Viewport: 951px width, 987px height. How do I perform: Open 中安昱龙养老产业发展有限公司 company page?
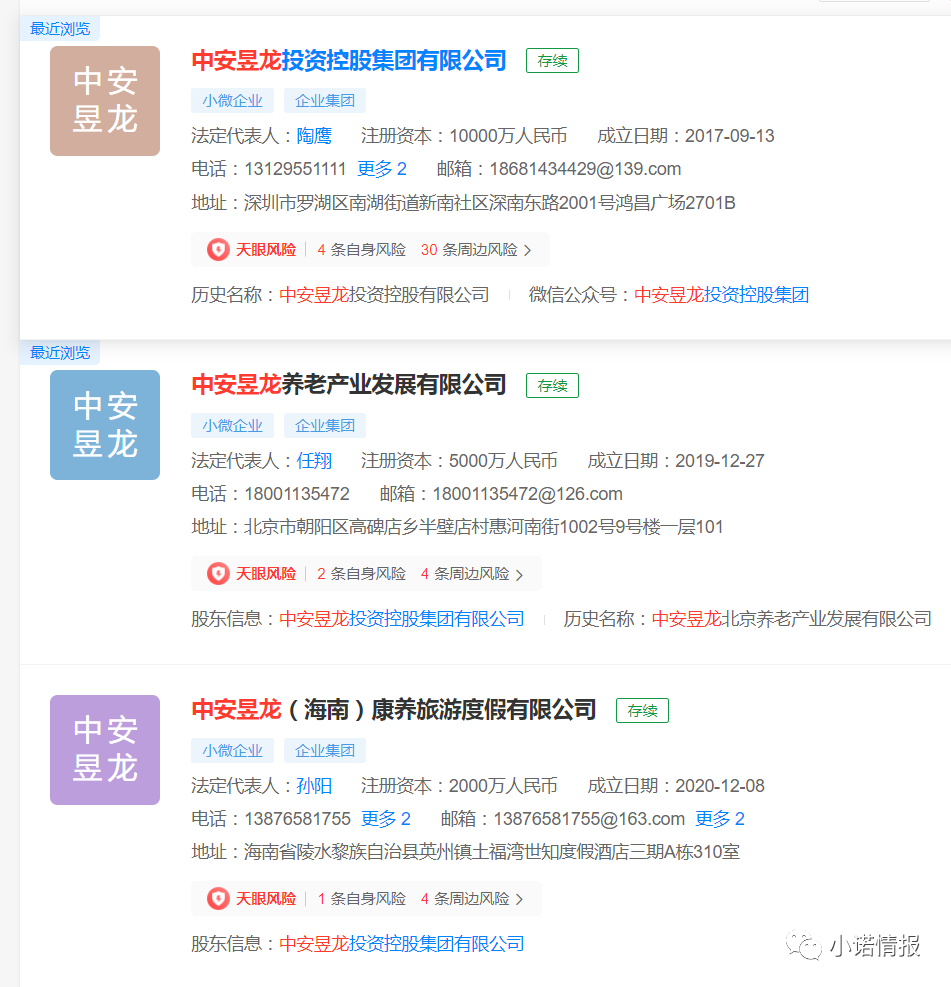click(349, 385)
